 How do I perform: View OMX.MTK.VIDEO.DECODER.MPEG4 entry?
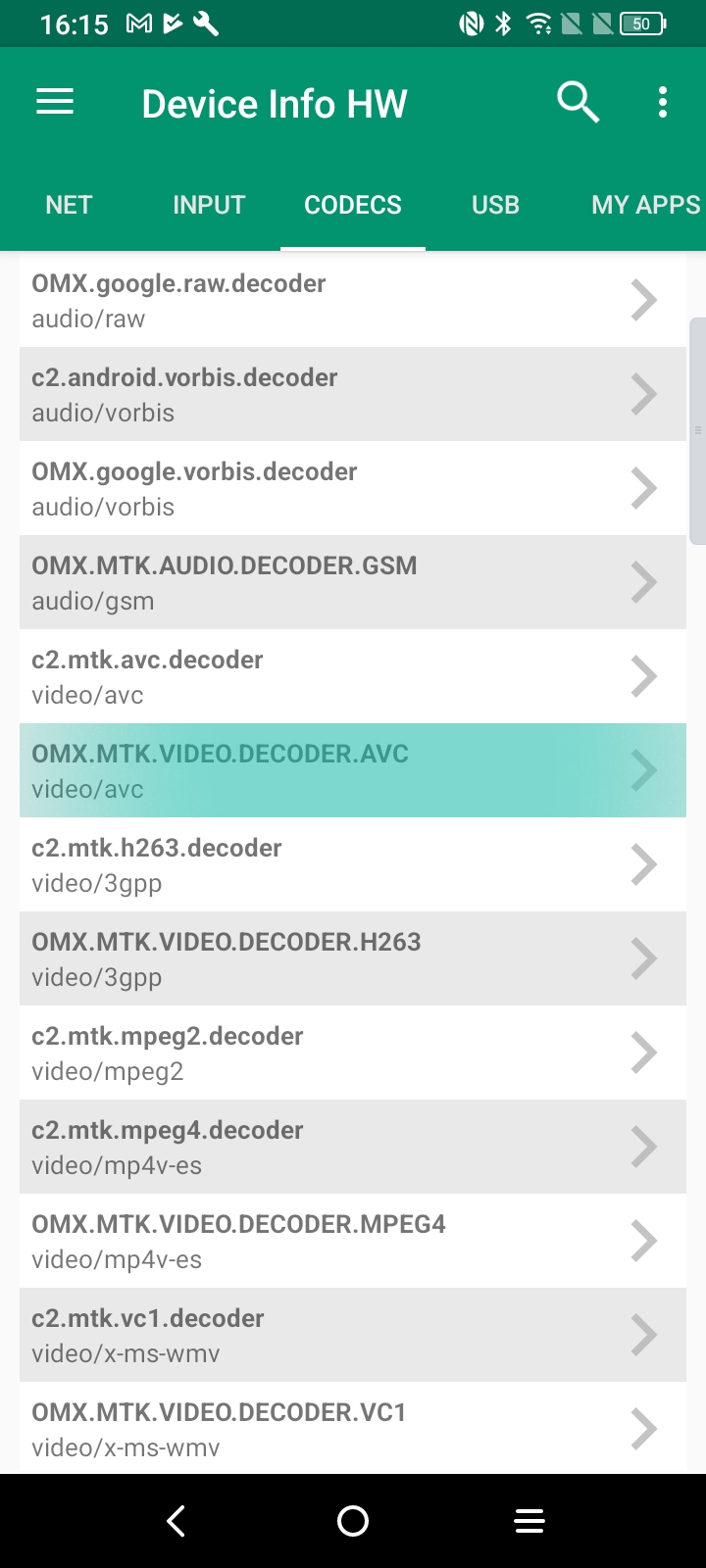(353, 1241)
